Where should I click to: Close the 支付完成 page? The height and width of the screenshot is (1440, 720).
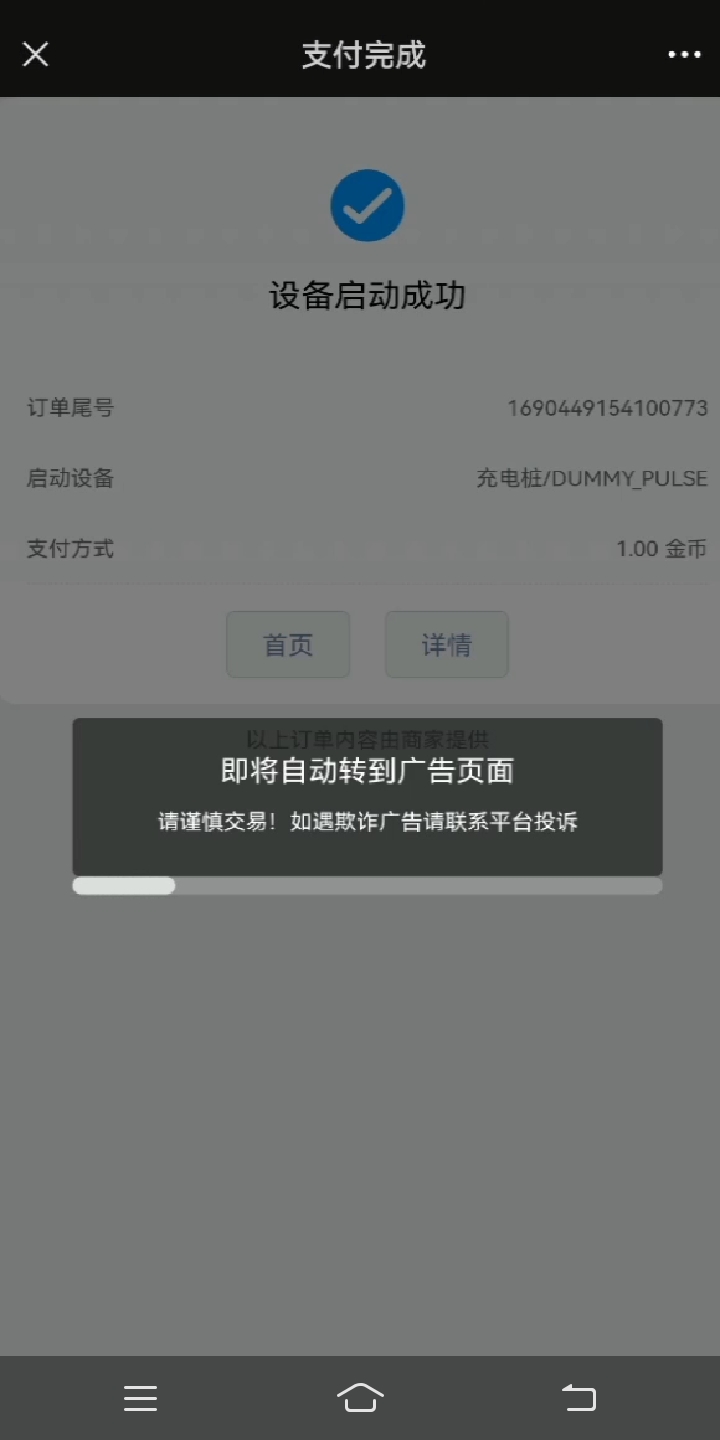coord(36,54)
